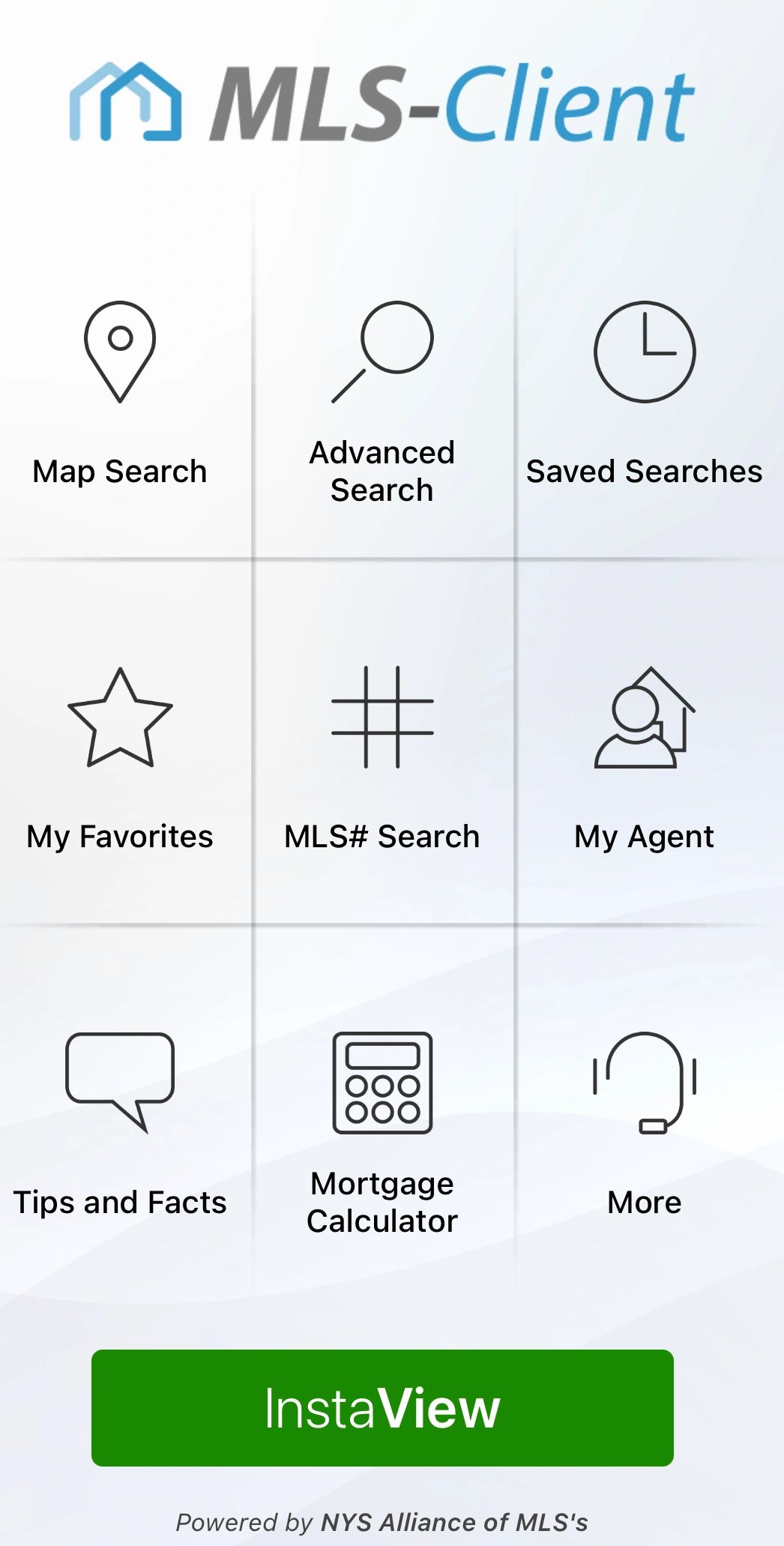This screenshot has height=1546, width=784.
Task: Tap the More option
Action: tap(645, 1121)
